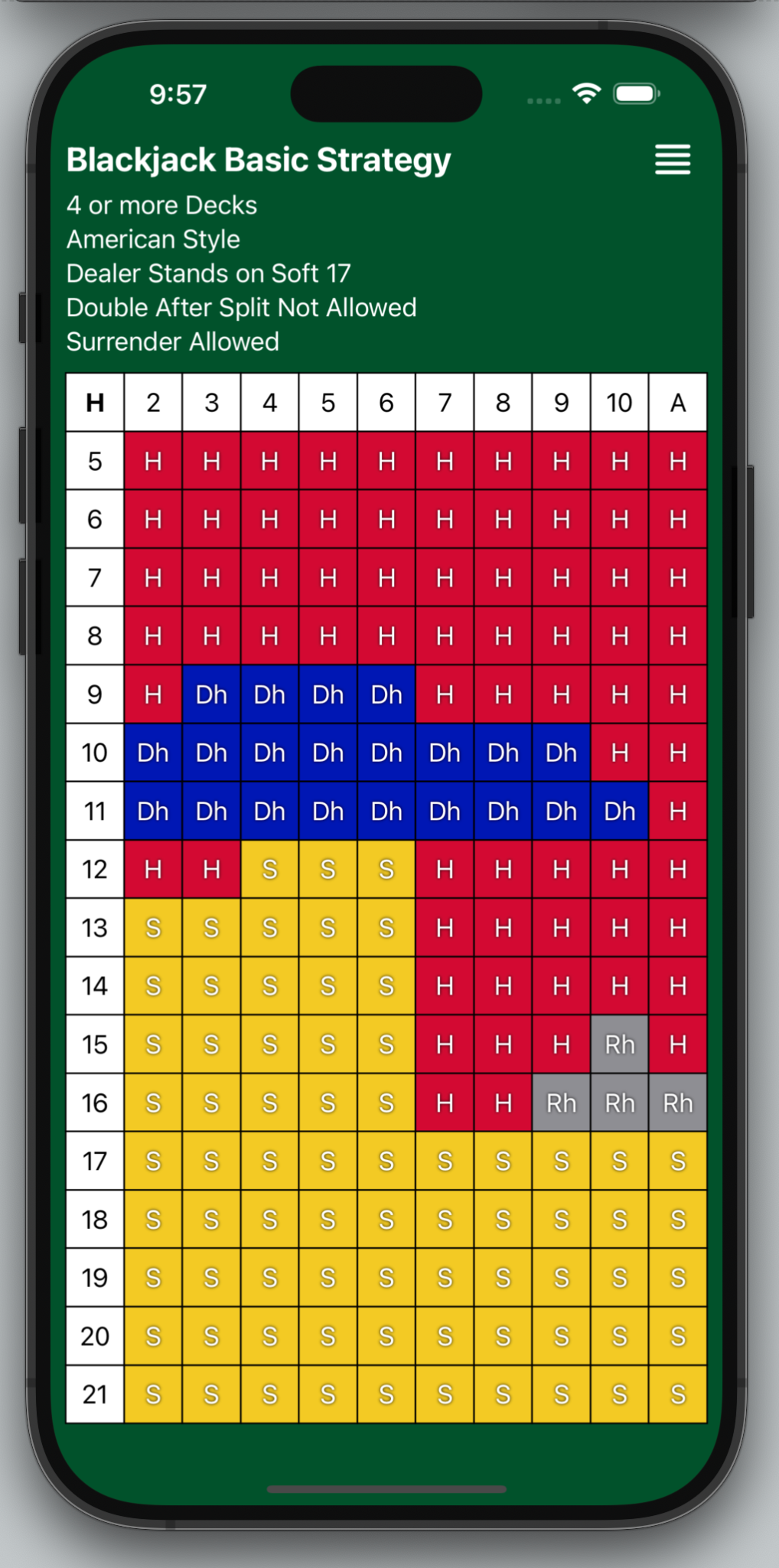
Task: Open the hamburger menu
Action: click(x=673, y=159)
